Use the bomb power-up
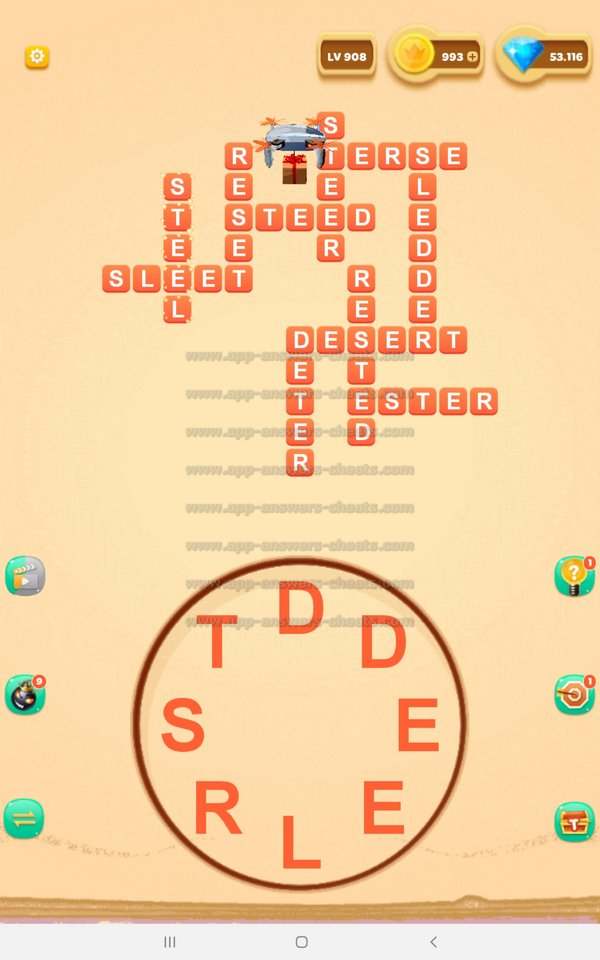This screenshot has width=600, height=960. pos(24,695)
